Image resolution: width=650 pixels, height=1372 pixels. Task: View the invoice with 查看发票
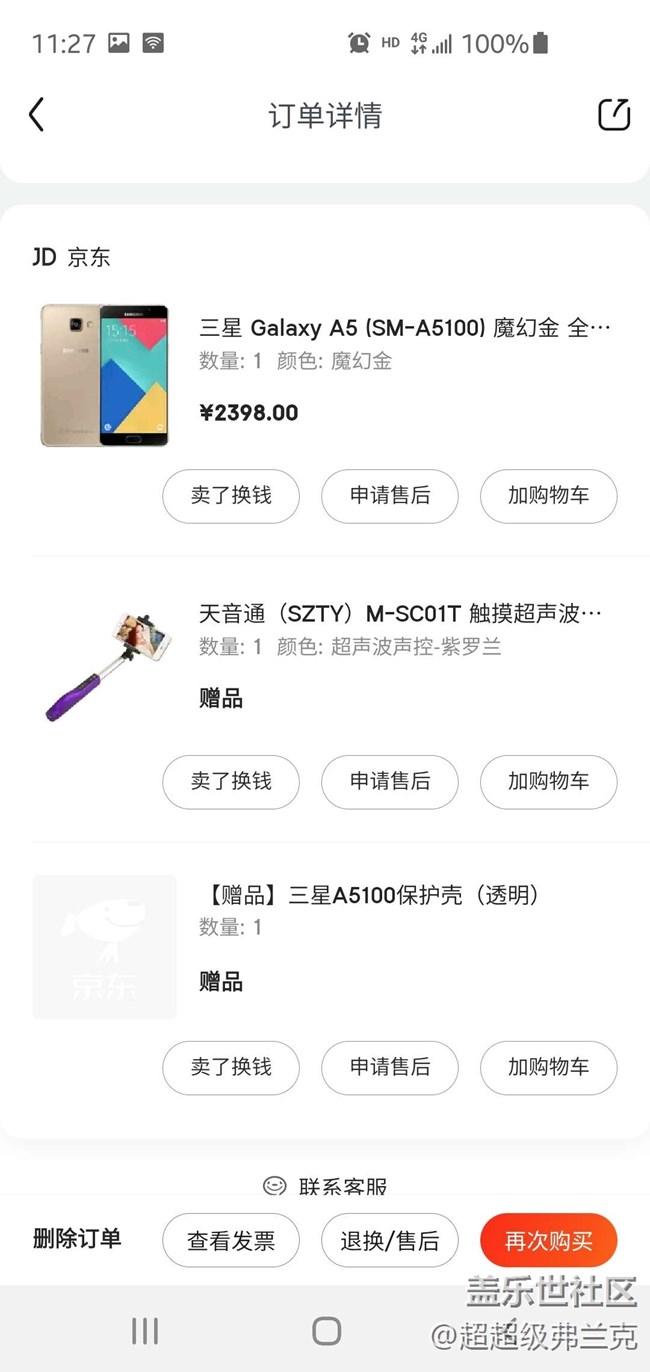tap(231, 1241)
